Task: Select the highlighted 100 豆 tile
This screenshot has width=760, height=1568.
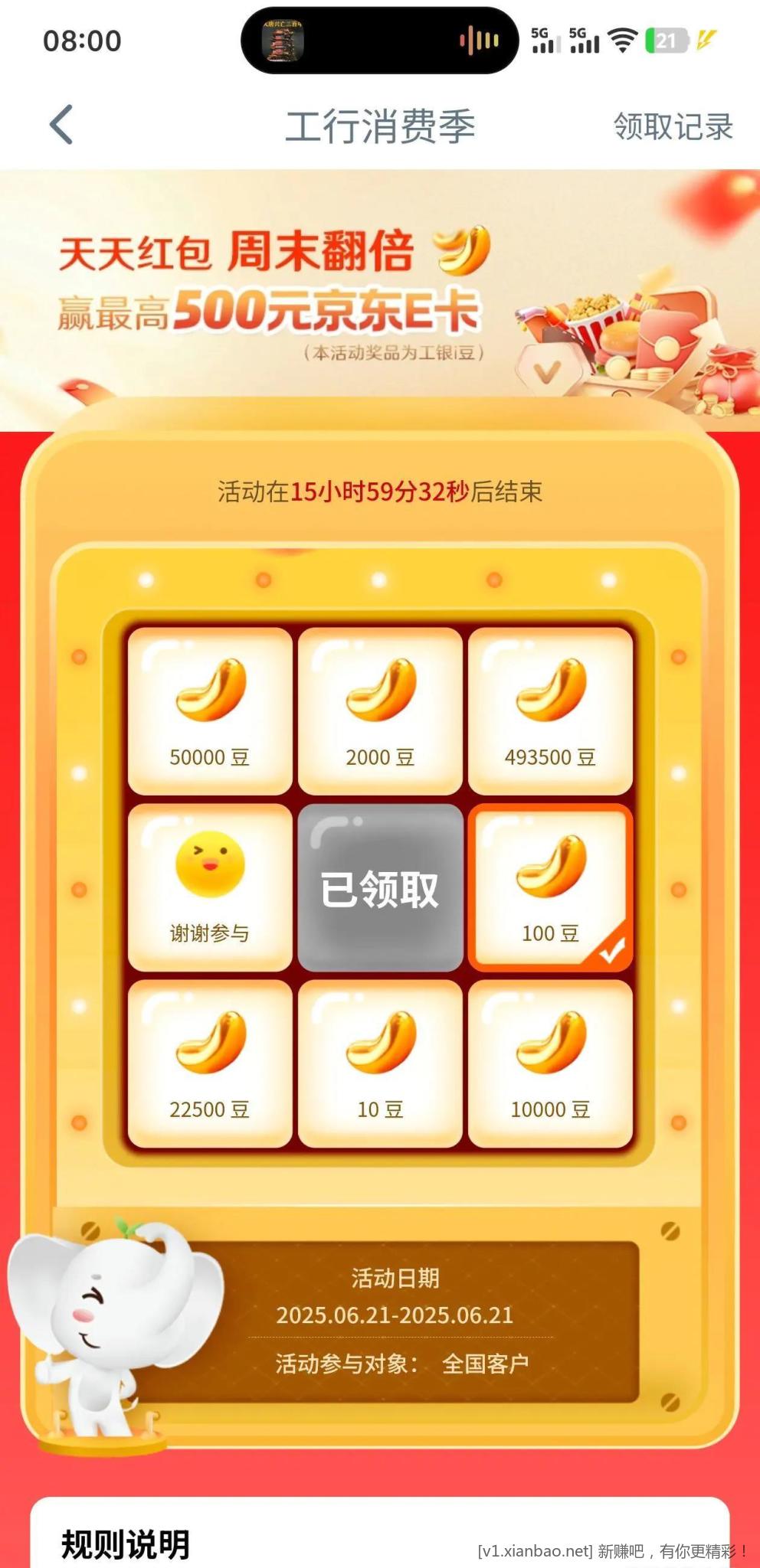Action: pyautogui.click(x=550, y=887)
